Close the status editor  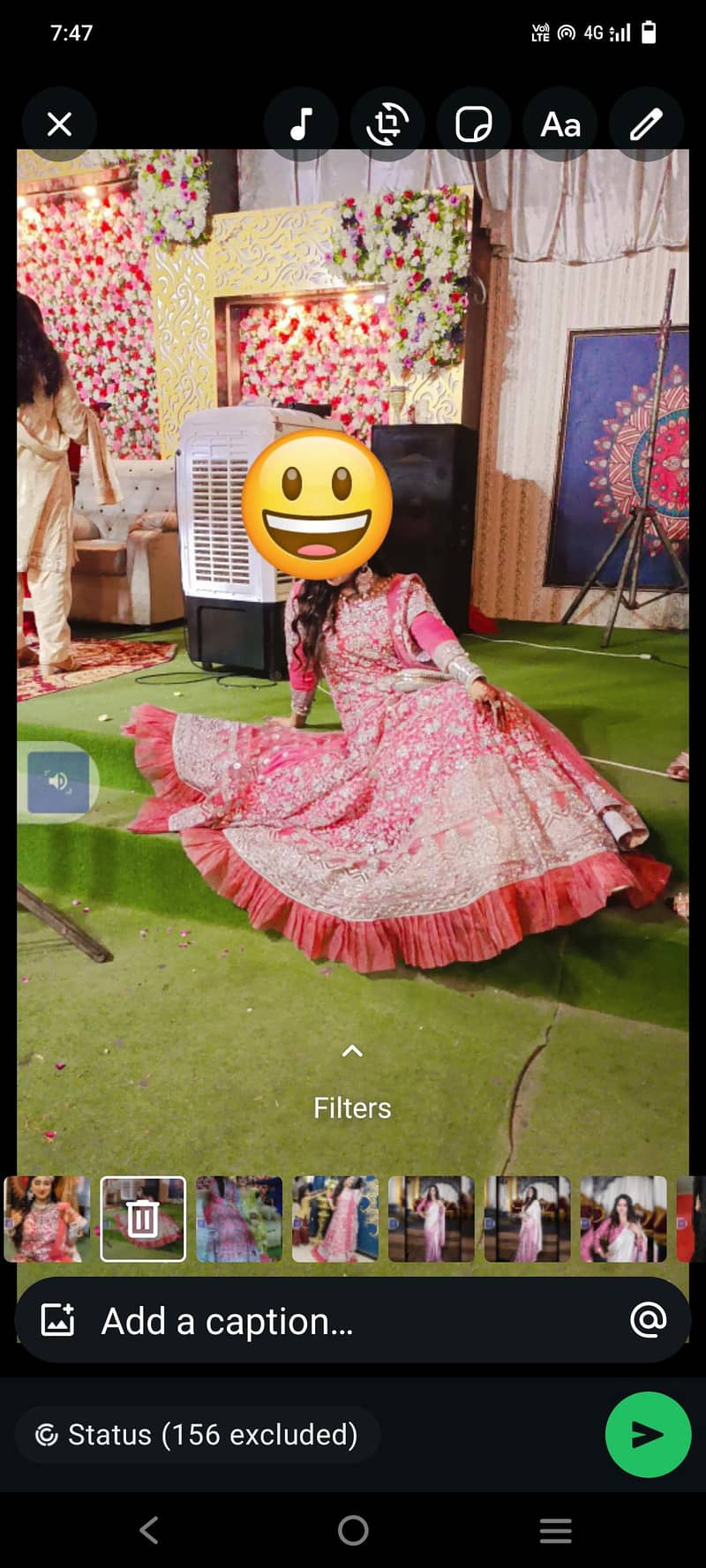59,124
